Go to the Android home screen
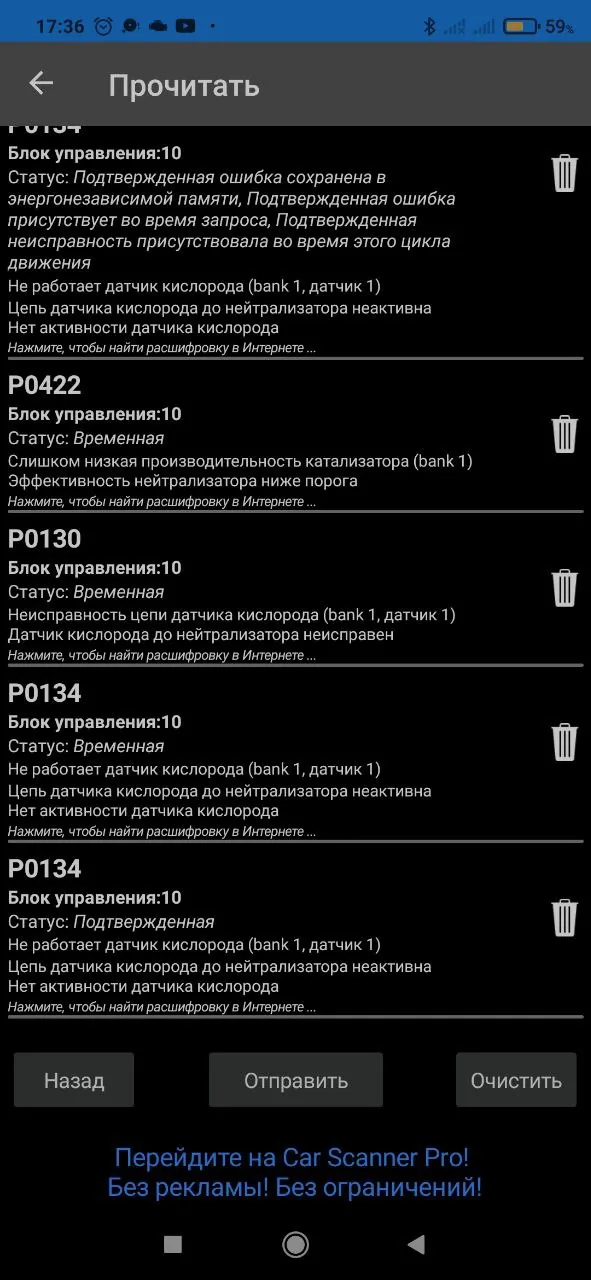 295,1244
